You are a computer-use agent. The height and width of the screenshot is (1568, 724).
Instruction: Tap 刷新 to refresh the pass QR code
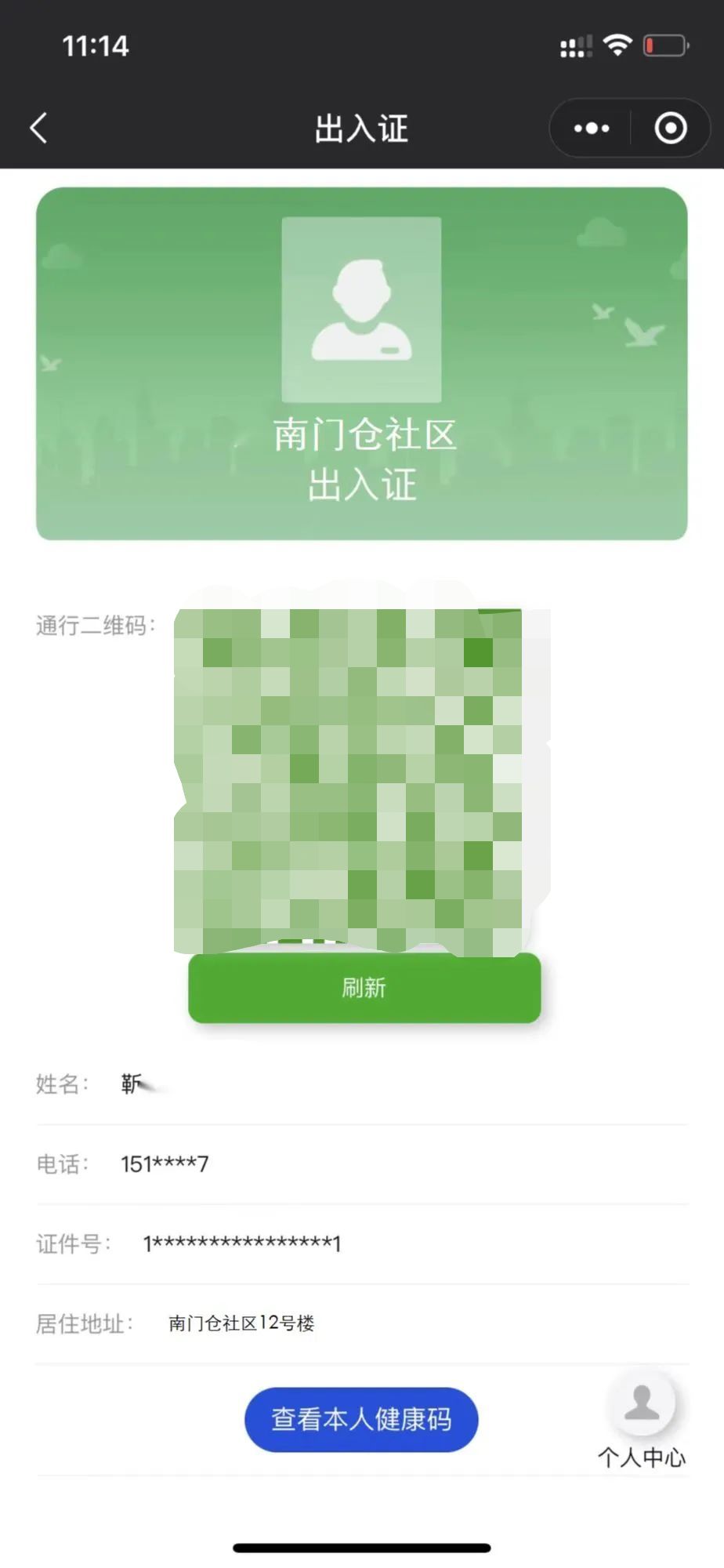[364, 988]
